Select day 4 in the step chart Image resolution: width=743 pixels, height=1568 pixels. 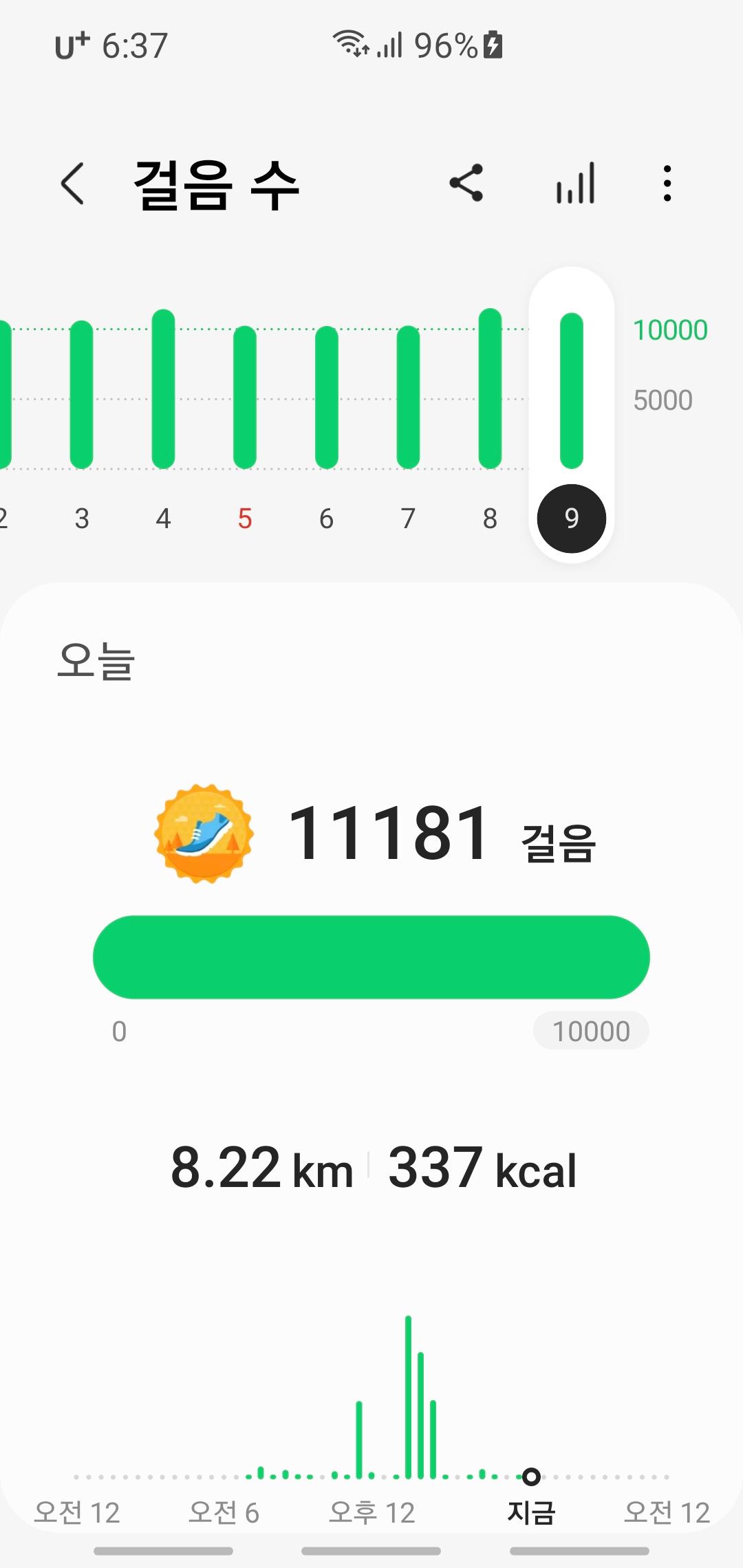tap(163, 413)
